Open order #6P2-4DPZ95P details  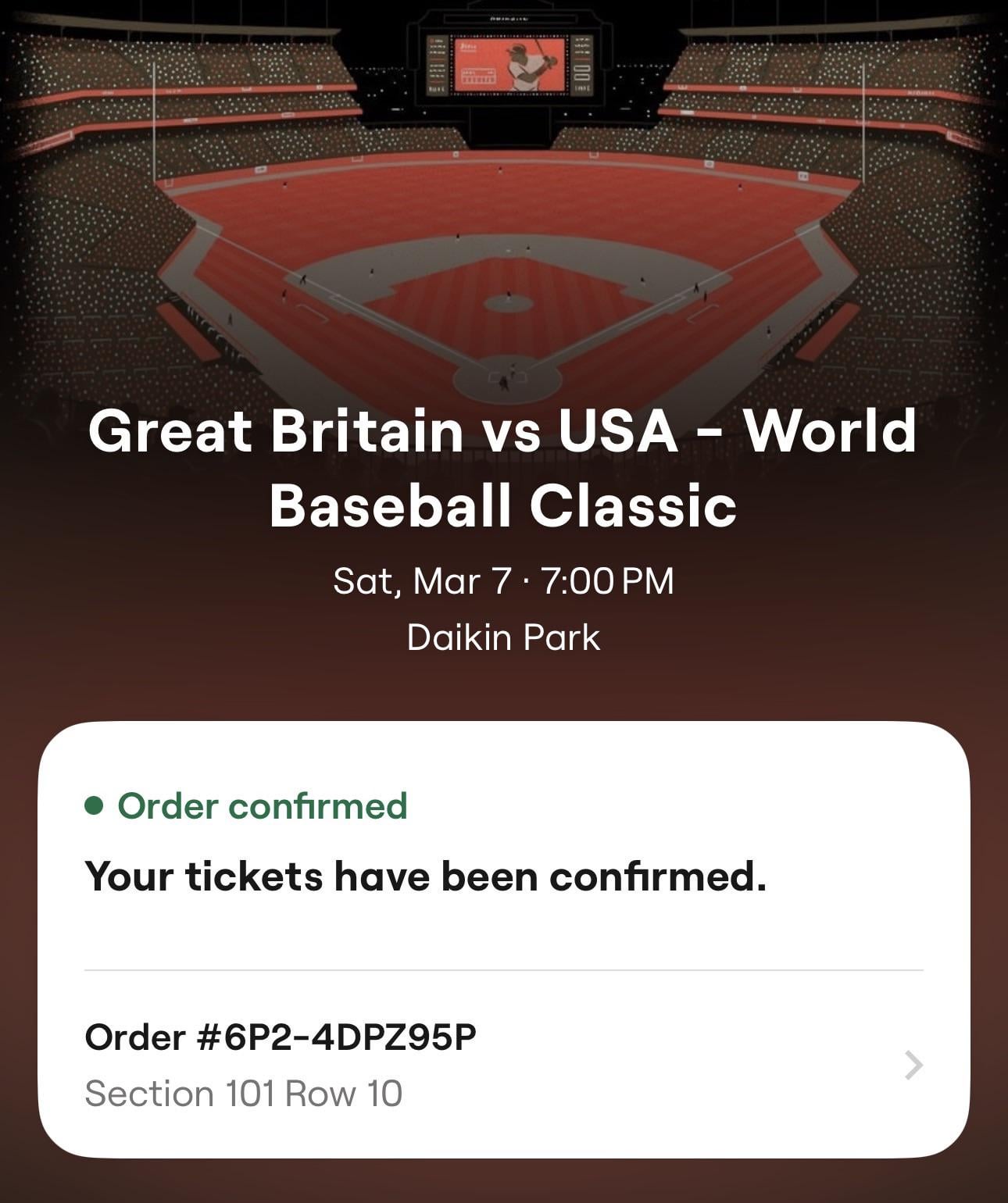point(503,1064)
